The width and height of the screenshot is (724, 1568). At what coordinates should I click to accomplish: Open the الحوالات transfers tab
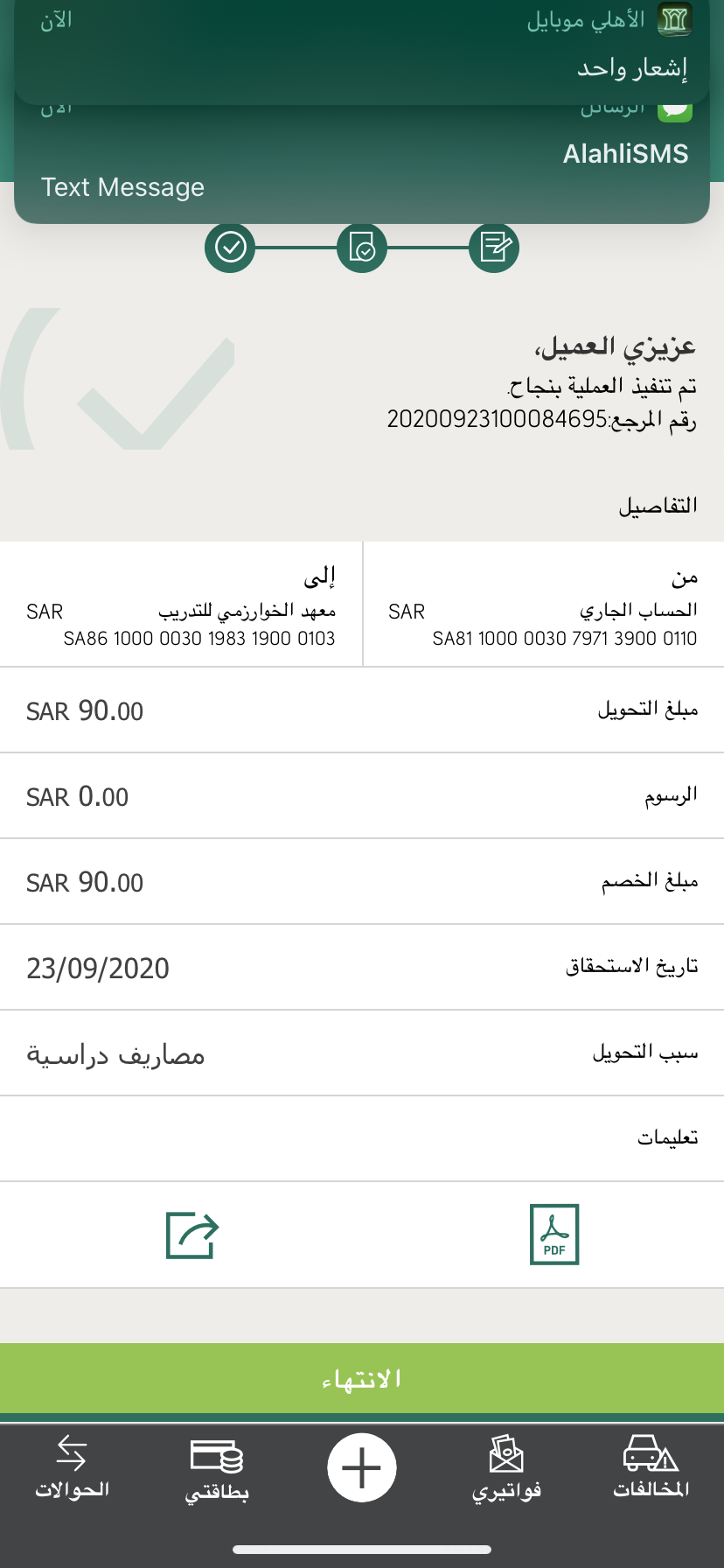(x=73, y=1467)
